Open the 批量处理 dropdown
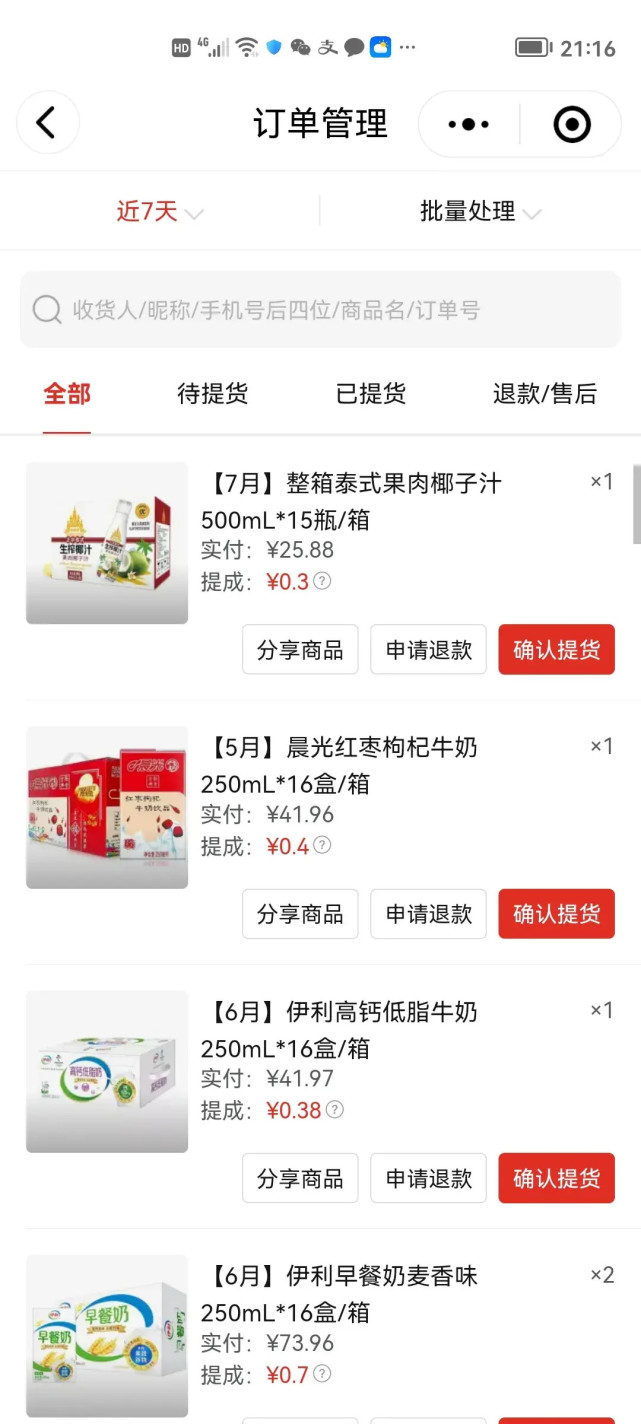The width and height of the screenshot is (641, 1424). click(x=480, y=212)
